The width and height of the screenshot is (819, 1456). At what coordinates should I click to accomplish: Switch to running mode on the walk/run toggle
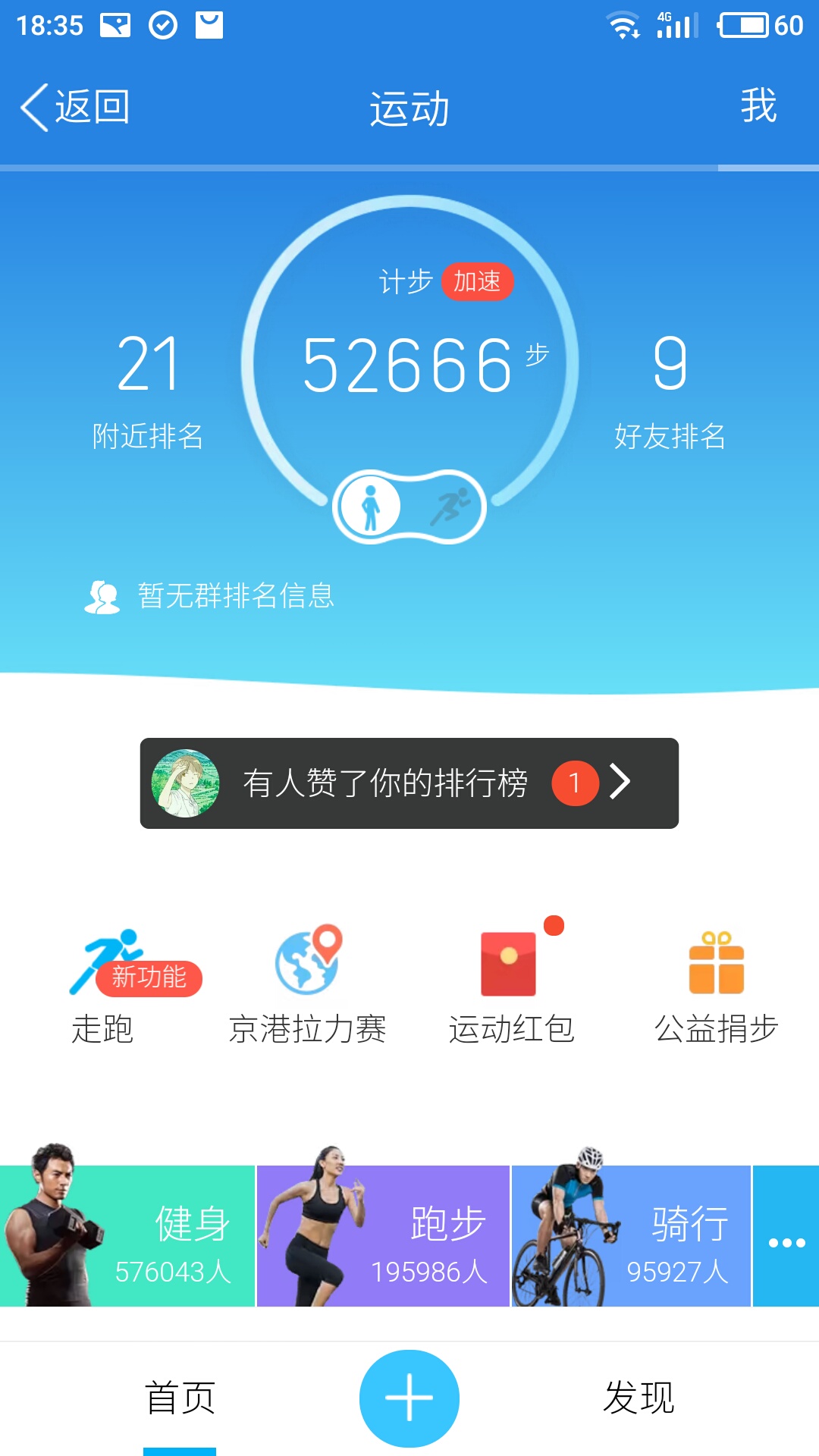(x=450, y=507)
